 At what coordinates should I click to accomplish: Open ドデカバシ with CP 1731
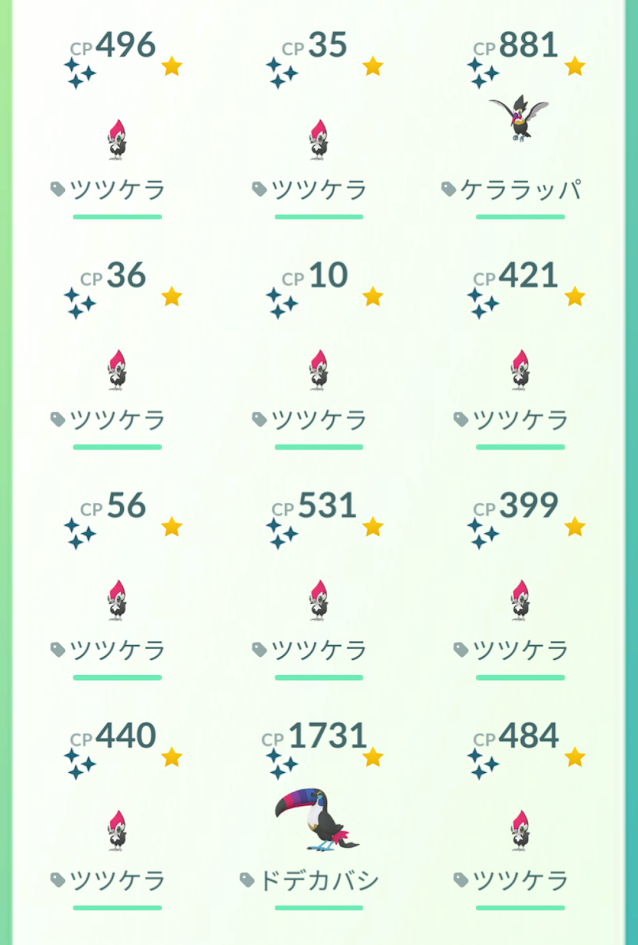(317, 820)
